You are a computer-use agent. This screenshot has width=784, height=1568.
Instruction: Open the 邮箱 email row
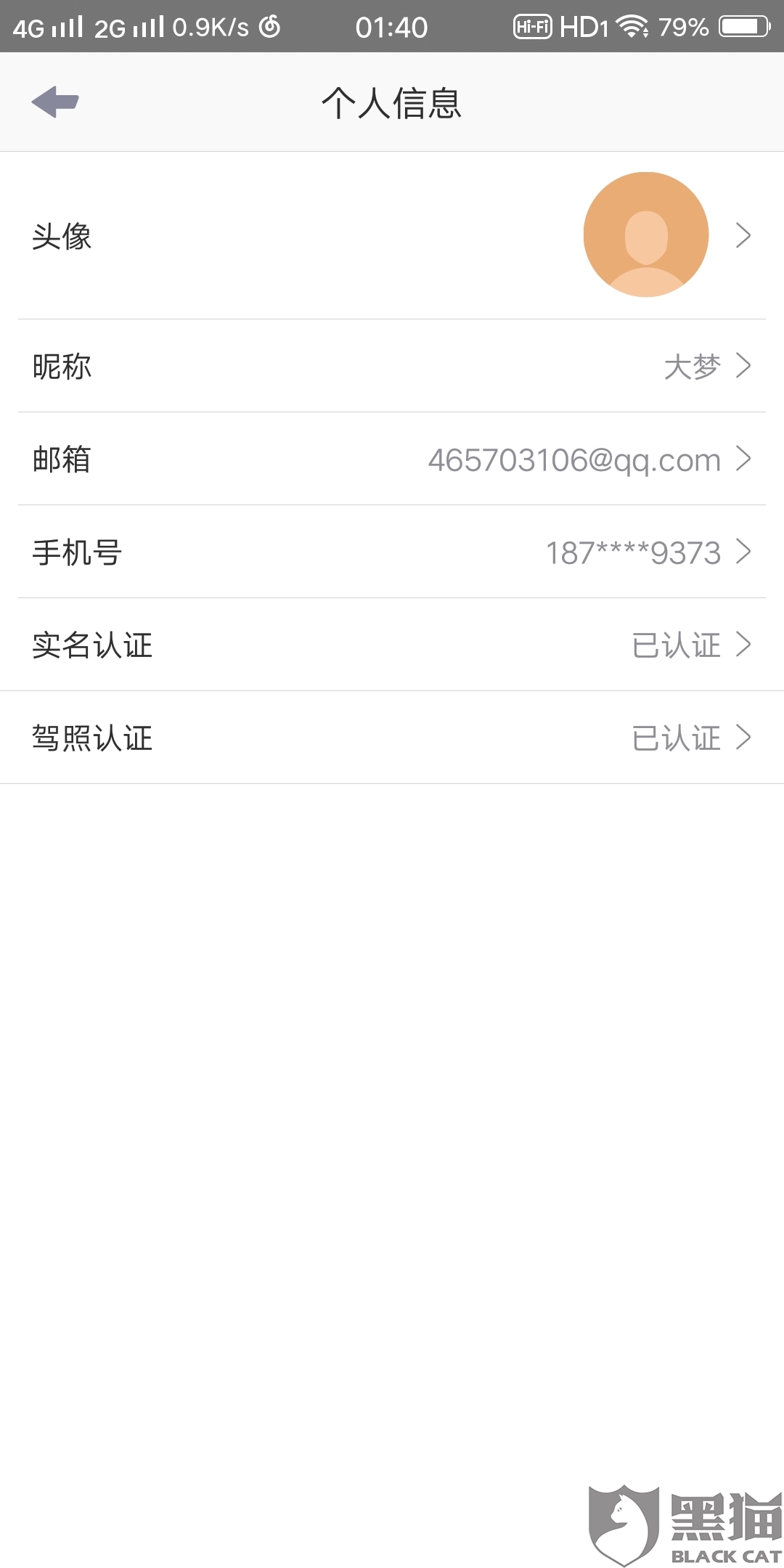pos(392,459)
